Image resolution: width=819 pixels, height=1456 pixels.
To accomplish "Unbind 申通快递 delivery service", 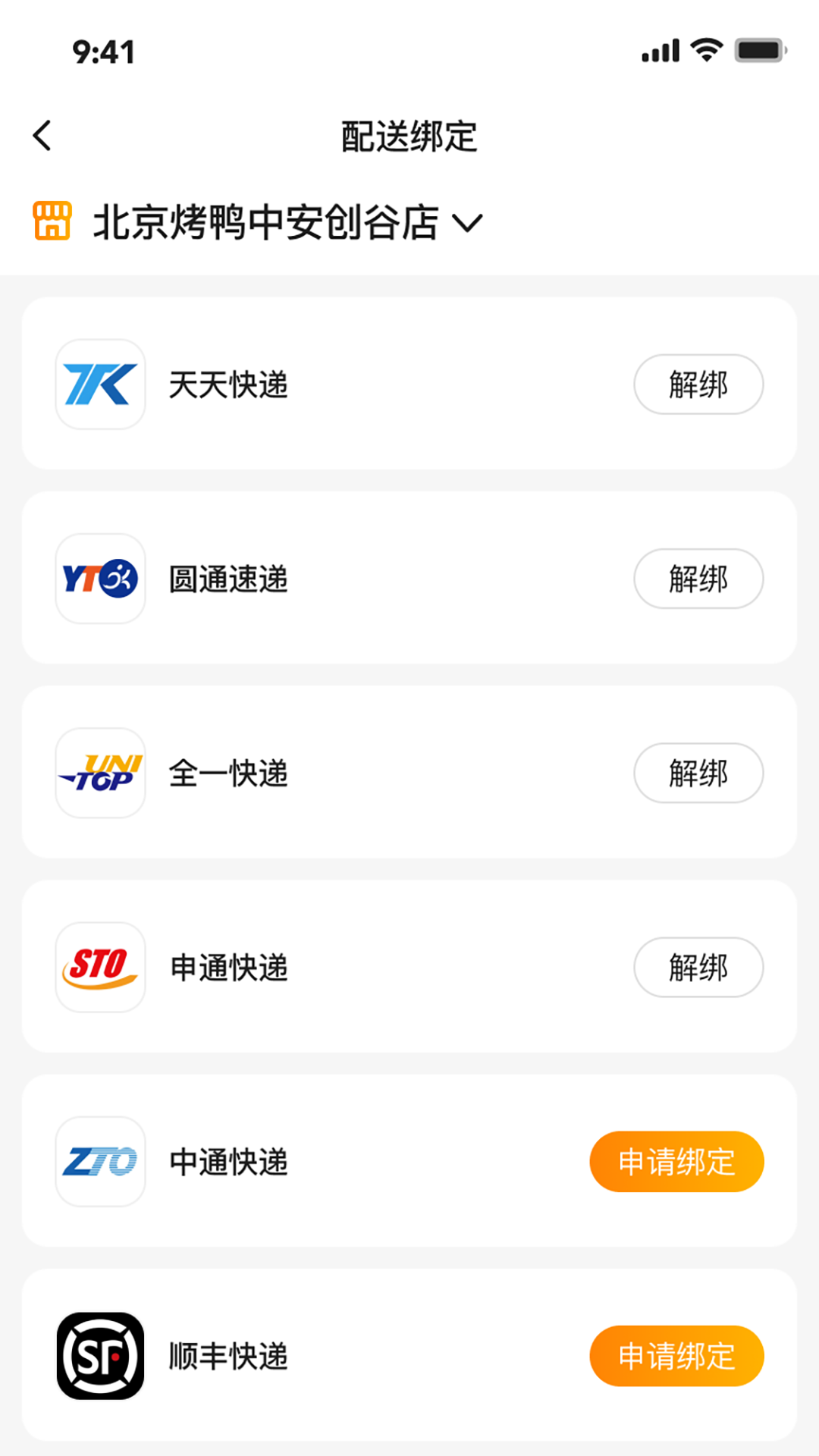I will [x=698, y=967].
